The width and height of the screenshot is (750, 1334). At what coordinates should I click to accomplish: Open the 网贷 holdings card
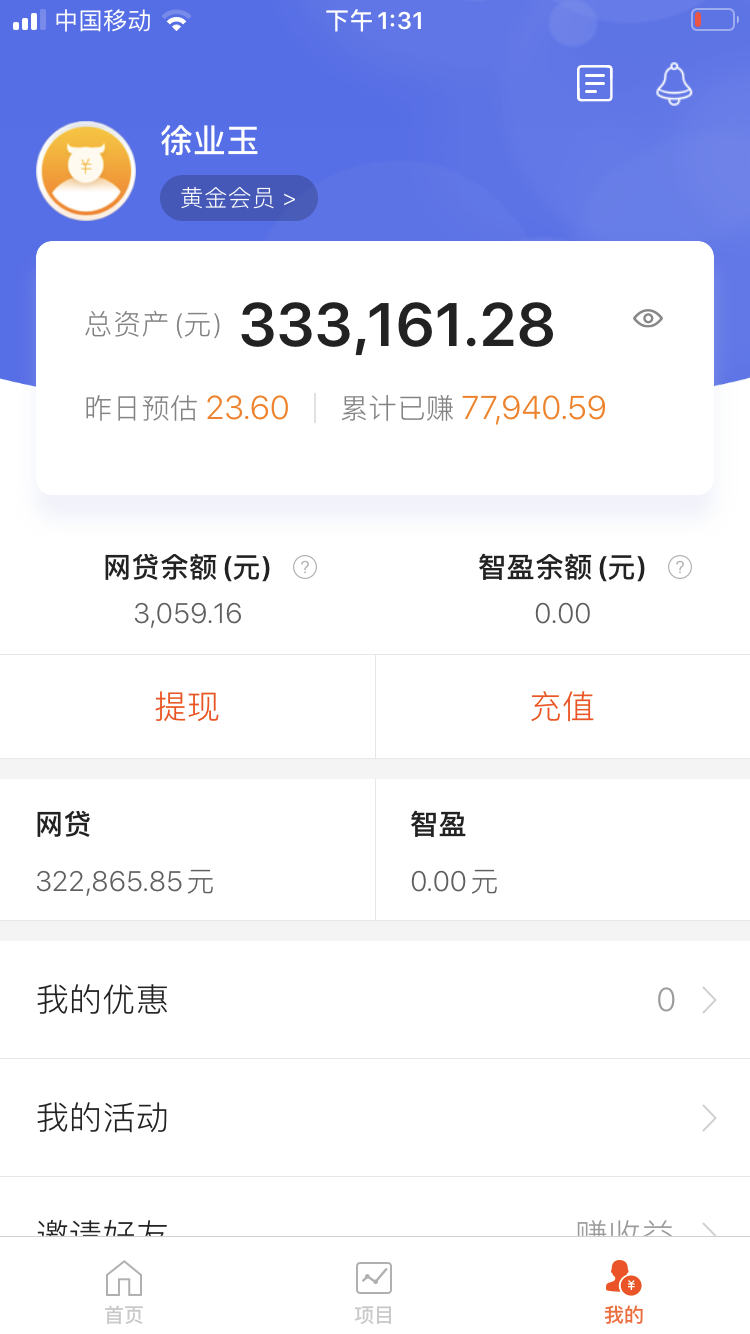click(x=187, y=850)
